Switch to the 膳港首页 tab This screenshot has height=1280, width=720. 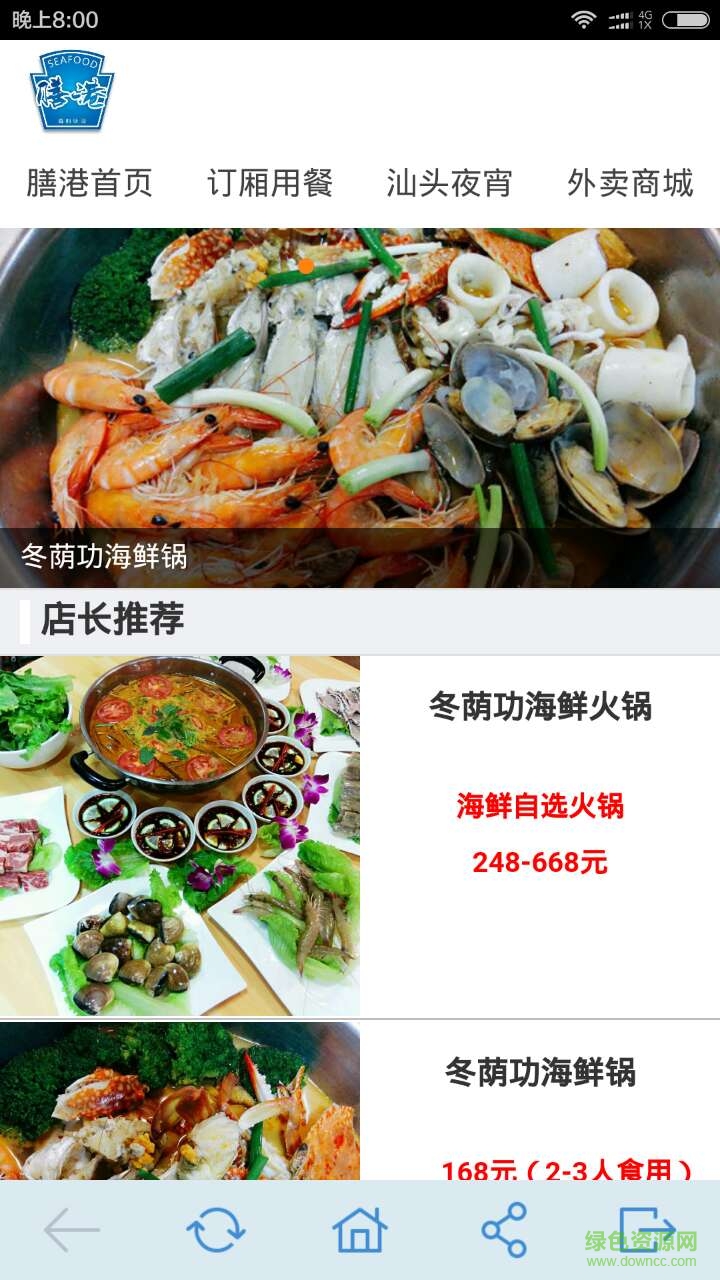point(89,183)
